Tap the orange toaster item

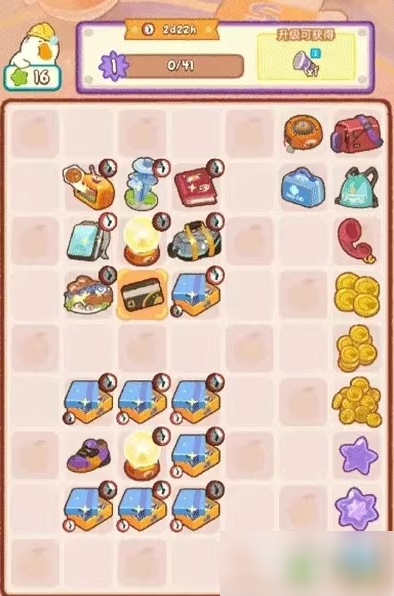[x=89, y=187]
